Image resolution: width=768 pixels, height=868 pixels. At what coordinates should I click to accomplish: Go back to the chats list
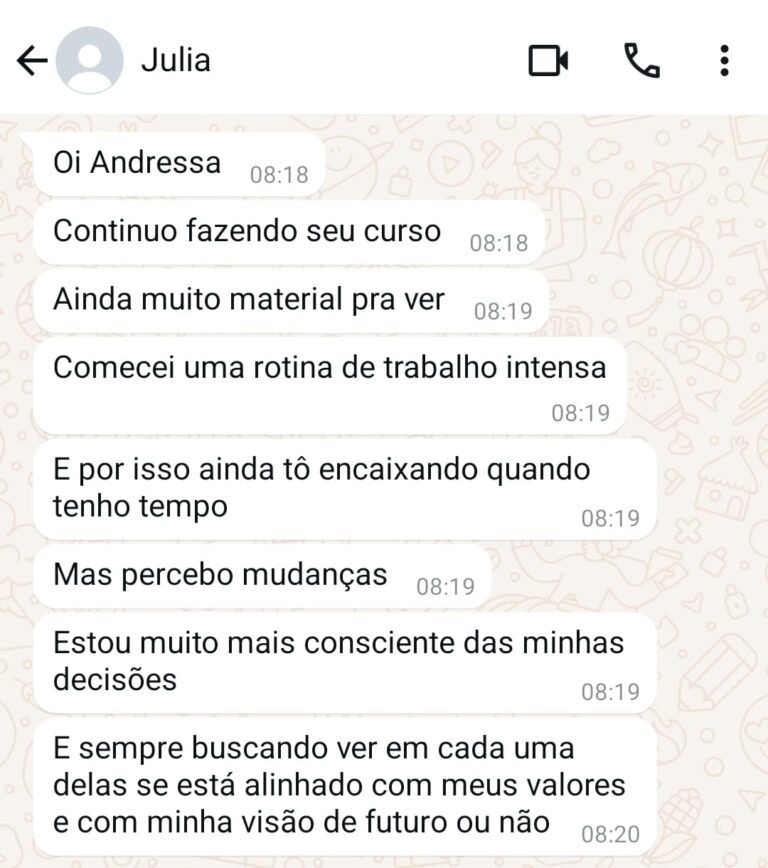pos(32,61)
